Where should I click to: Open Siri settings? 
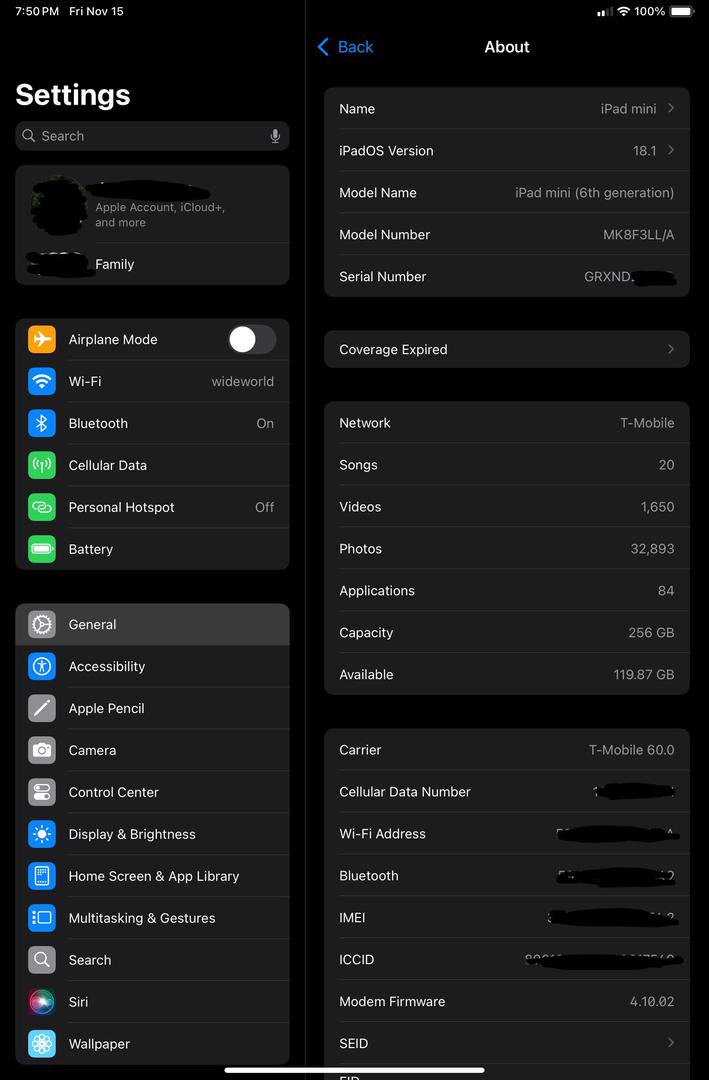(x=152, y=1002)
